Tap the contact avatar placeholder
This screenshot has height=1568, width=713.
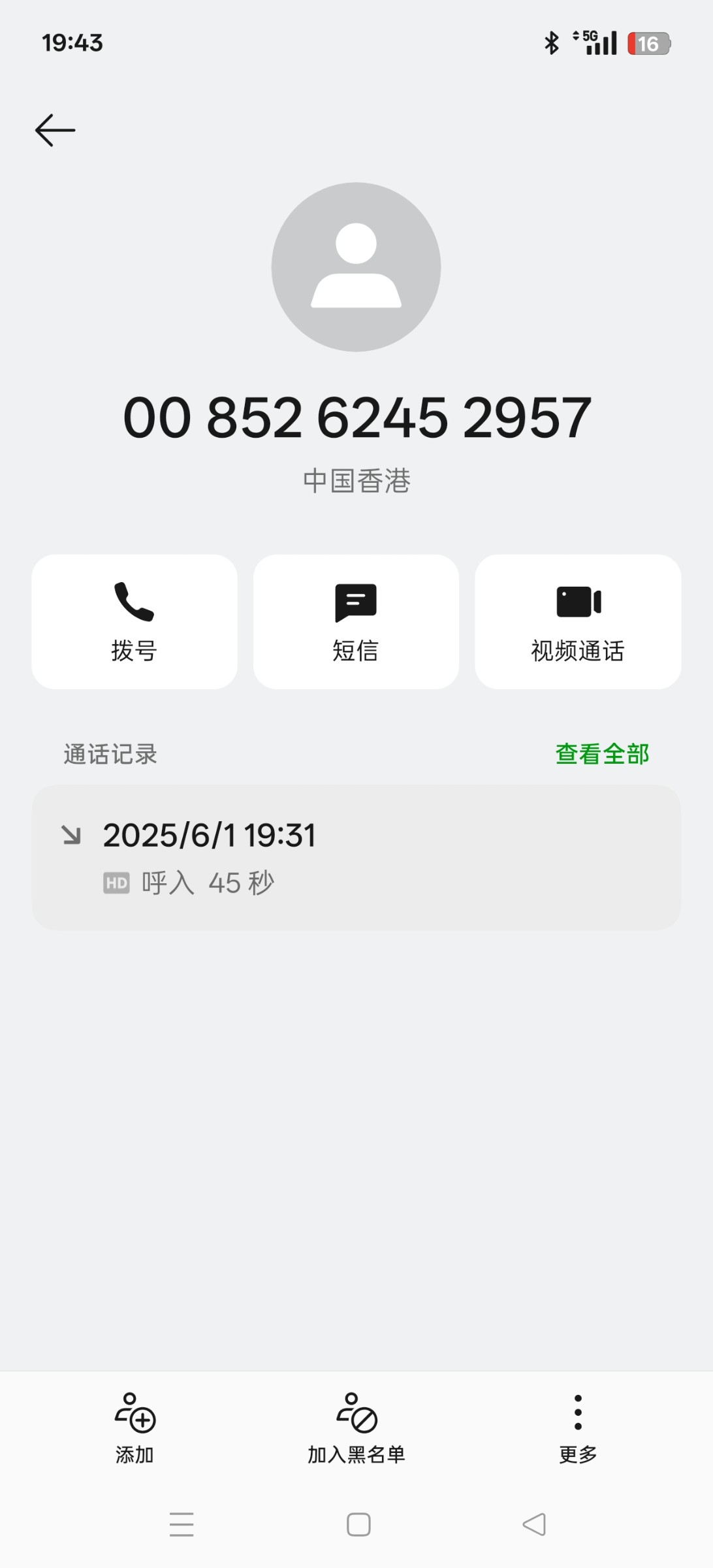pyautogui.click(x=356, y=267)
